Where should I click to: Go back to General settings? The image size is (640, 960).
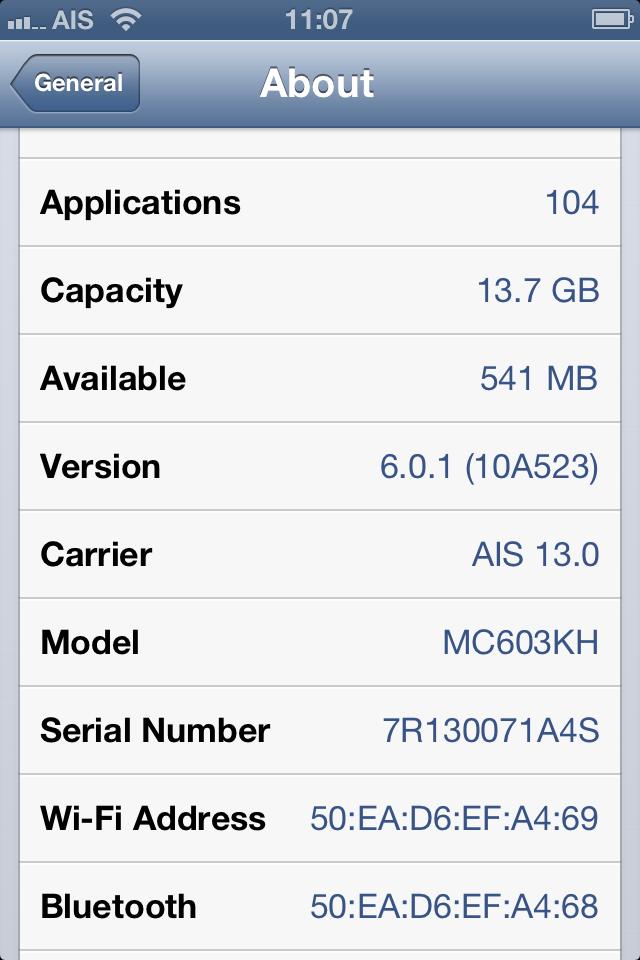(76, 84)
